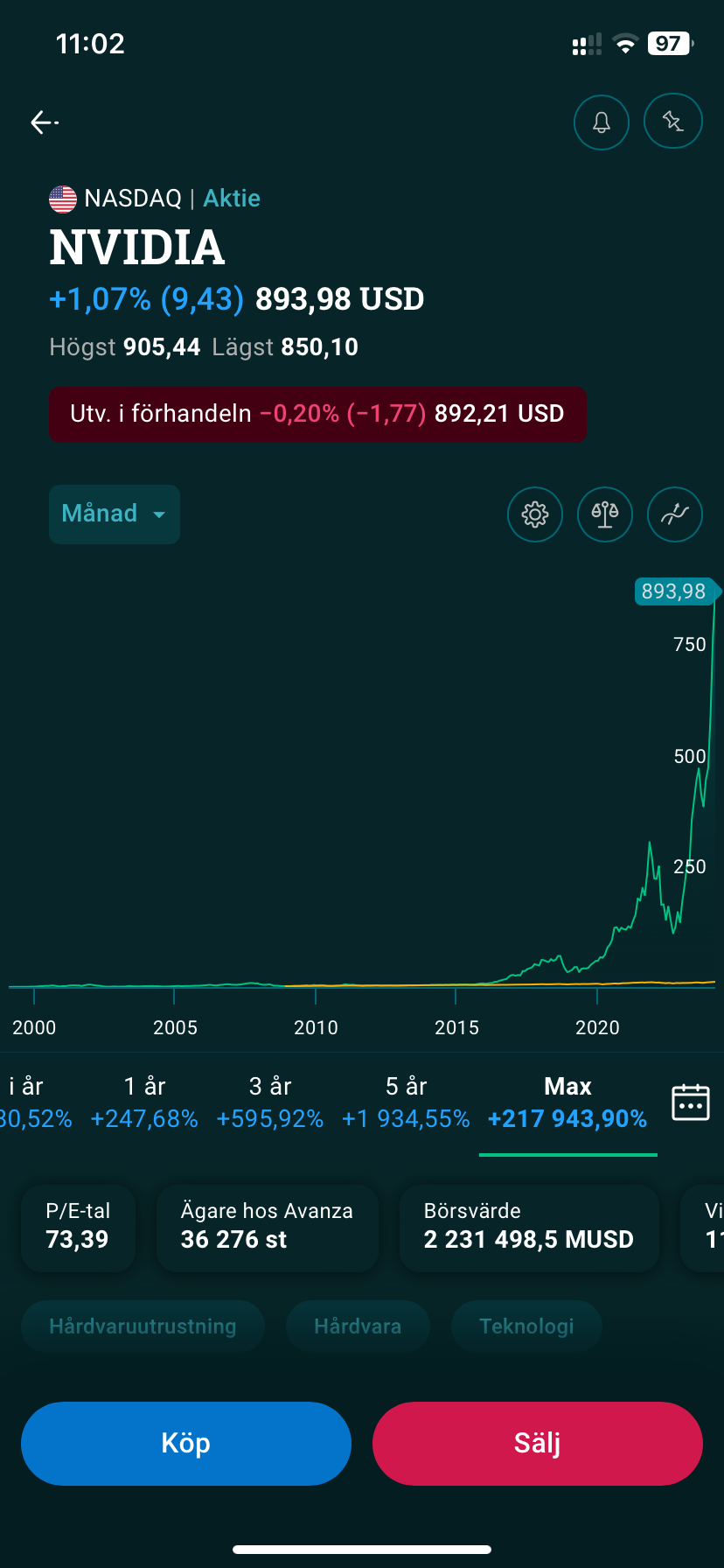Screen dimensions: 724x1568
Task: Open the chart indicators icon
Action: click(x=674, y=514)
